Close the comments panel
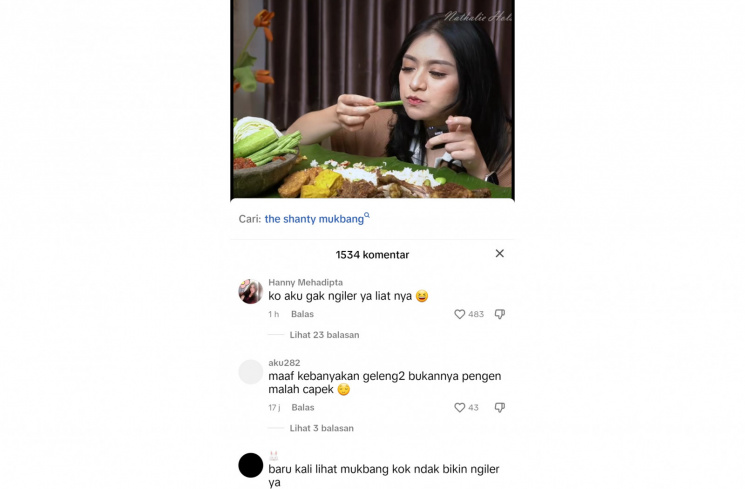This screenshot has height=489, width=745. pyautogui.click(x=499, y=254)
